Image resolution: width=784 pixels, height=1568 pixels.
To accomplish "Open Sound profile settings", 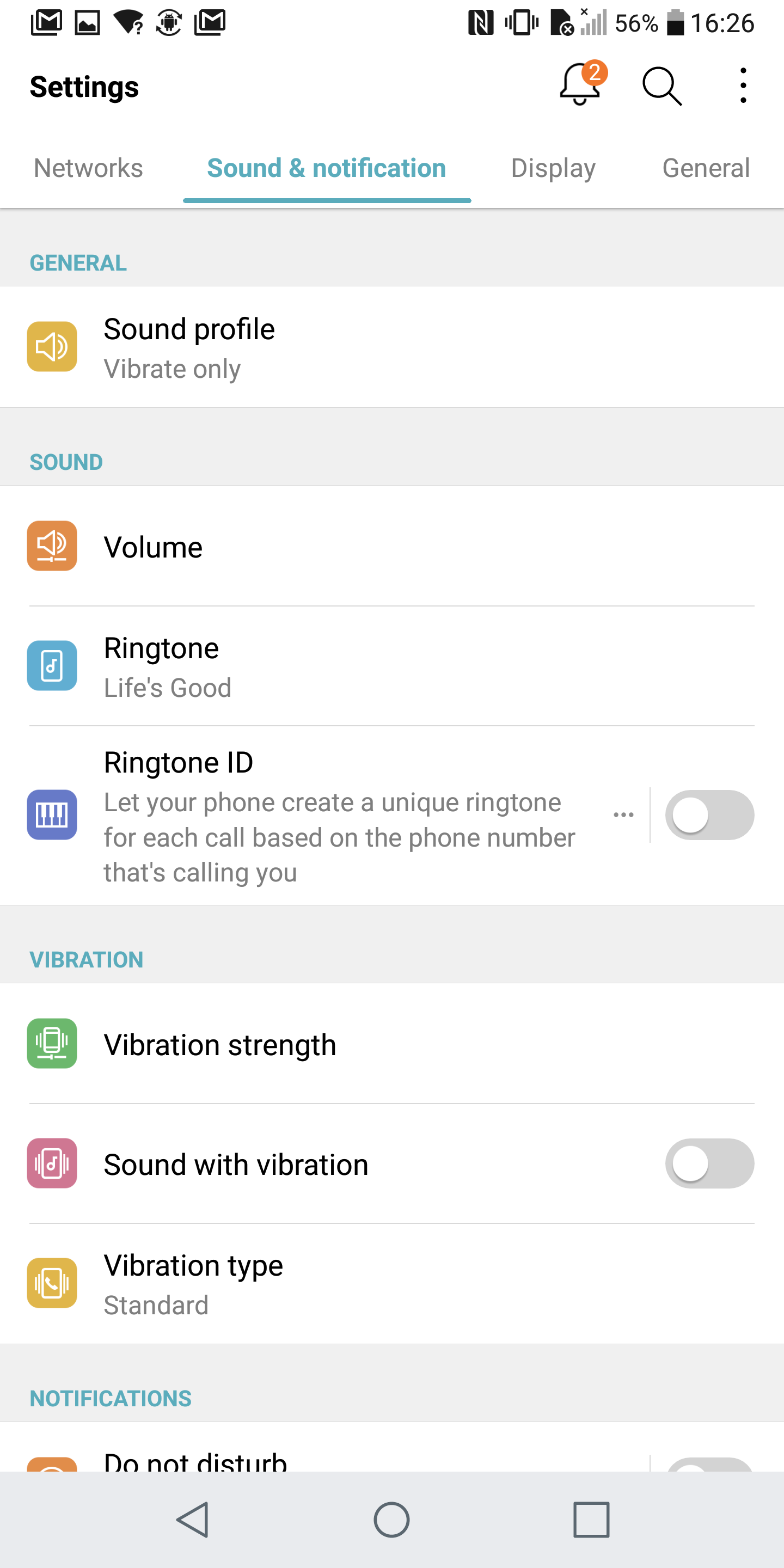I will pyautogui.click(x=392, y=347).
